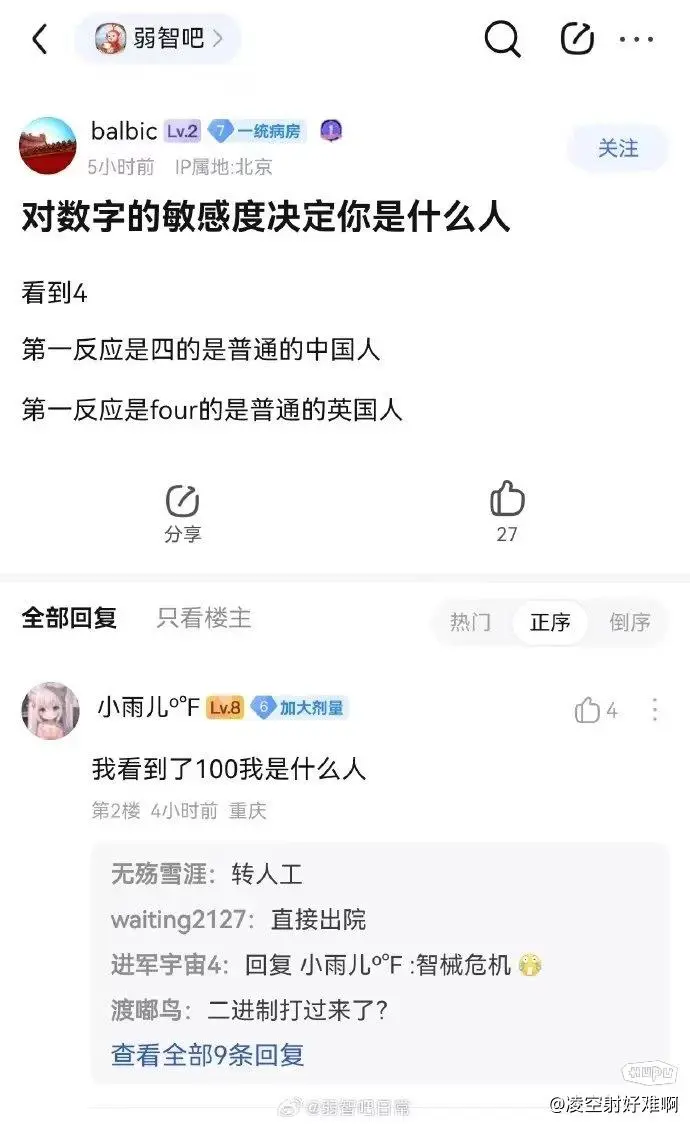
Task: Sort replies by 热门
Action: tap(470, 622)
